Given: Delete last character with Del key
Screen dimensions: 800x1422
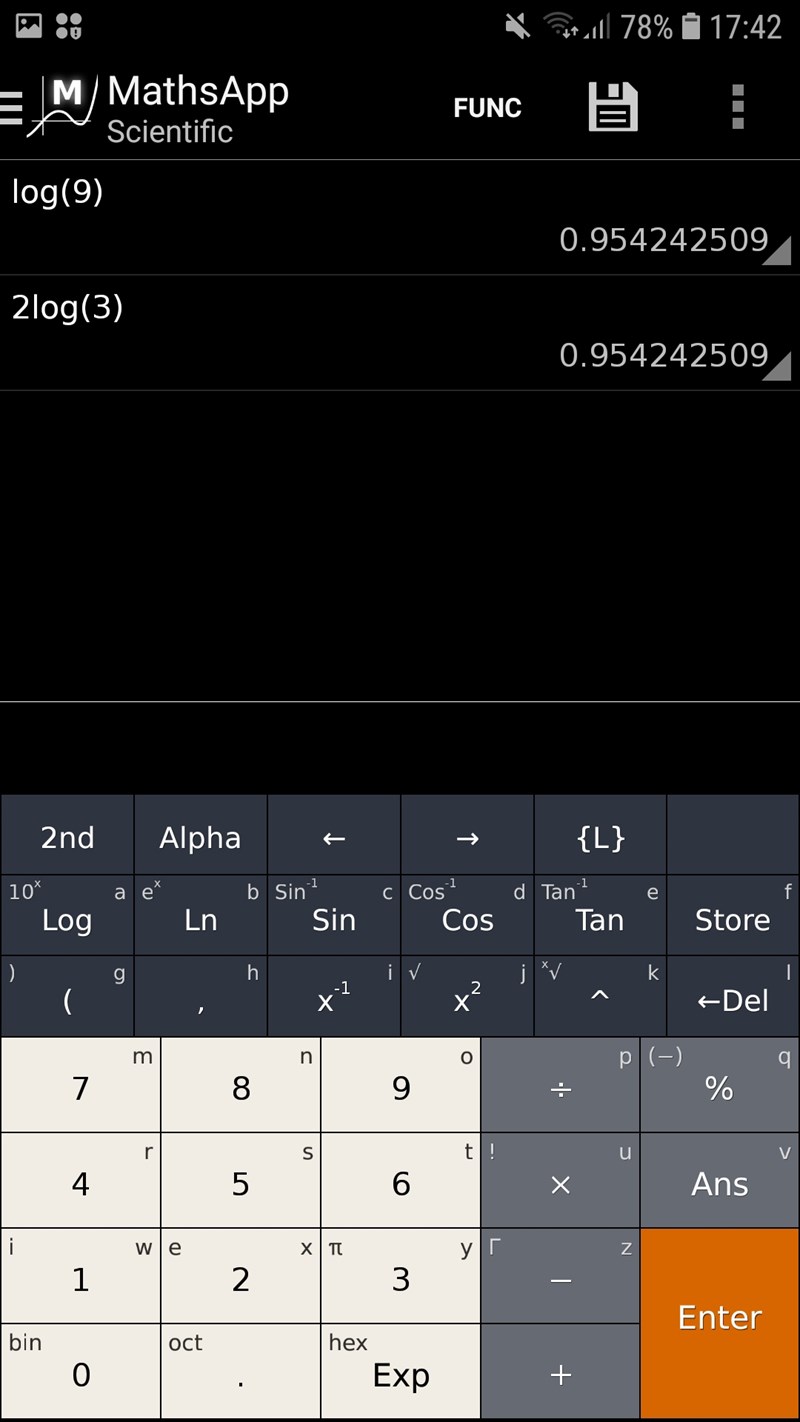Looking at the screenshot, I should pos(732,998).
